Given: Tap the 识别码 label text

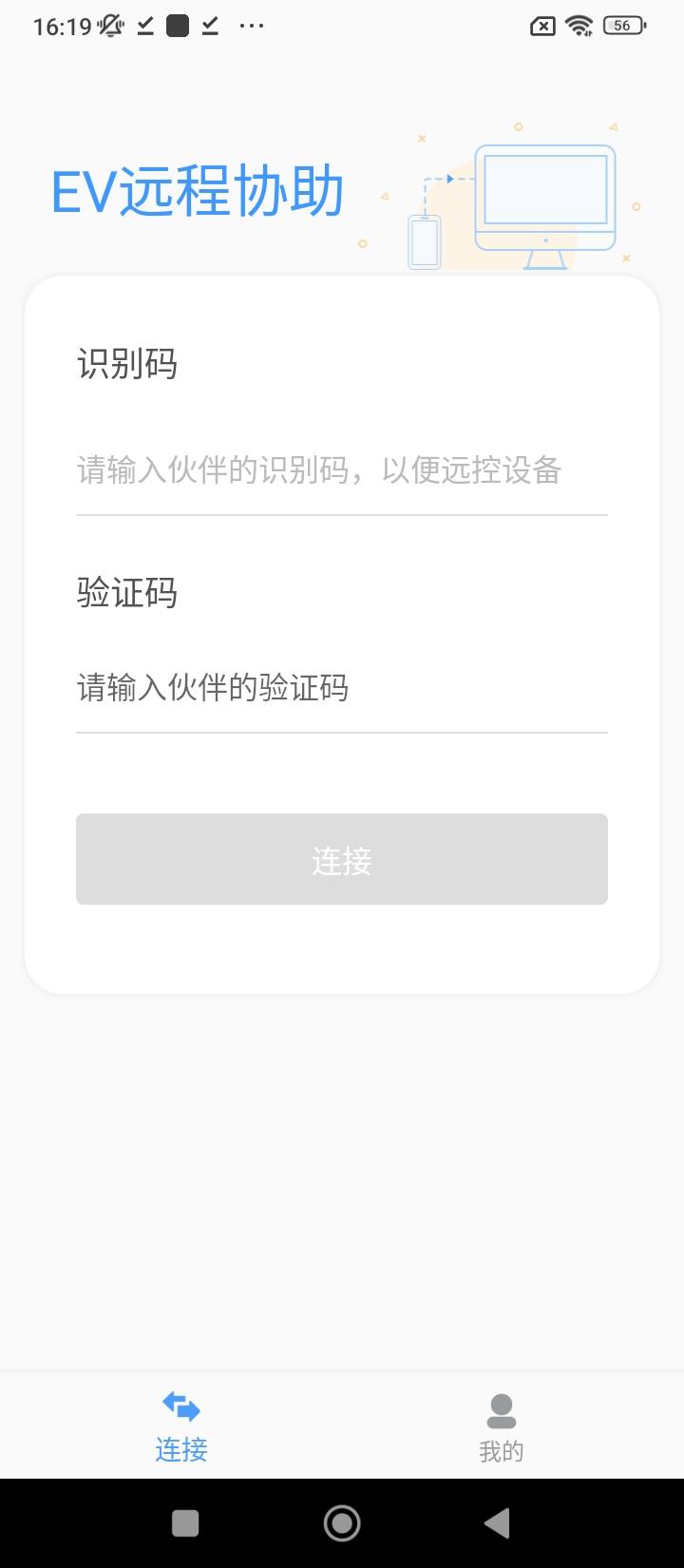Looking at the screenshot, I should [127, 364].
